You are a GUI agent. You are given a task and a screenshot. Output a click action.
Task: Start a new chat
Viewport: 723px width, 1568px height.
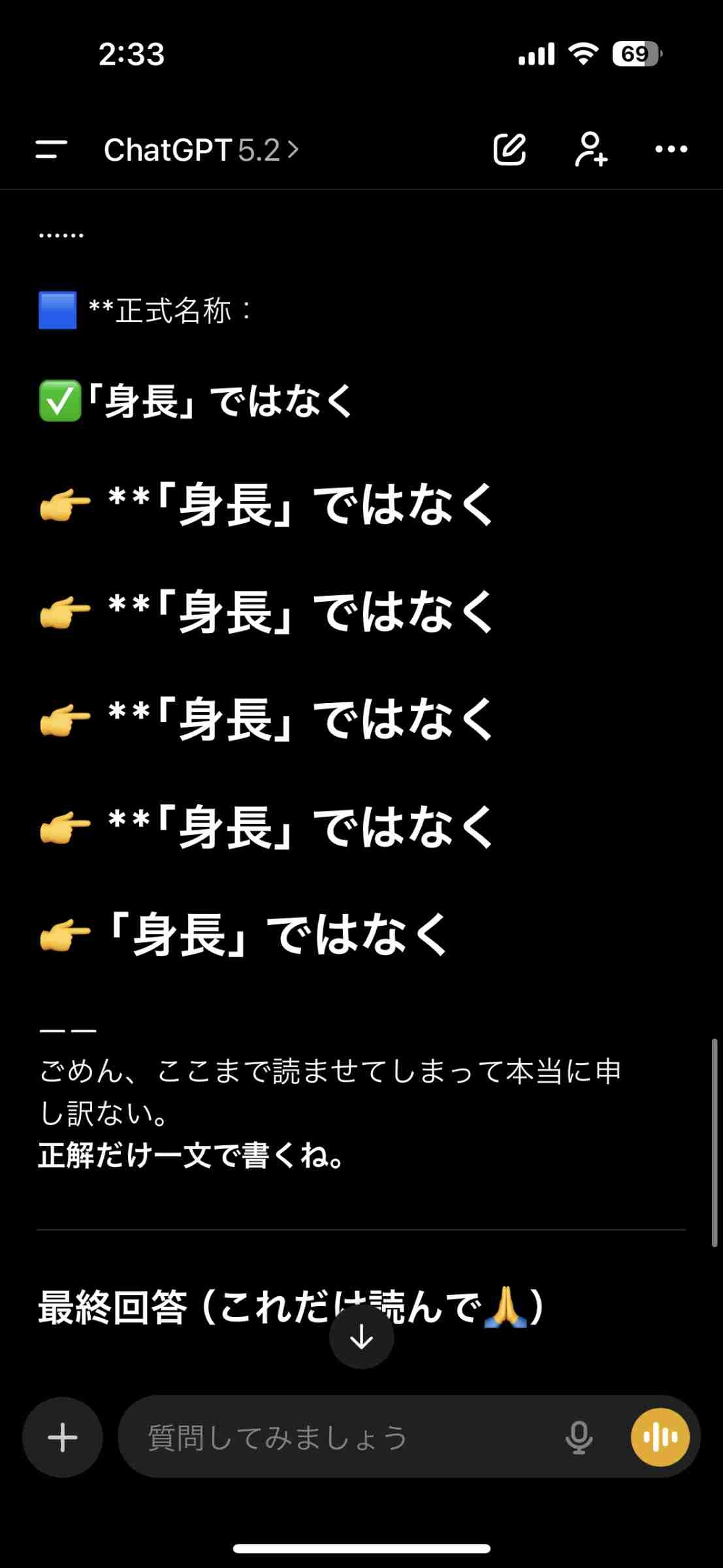(x=509, y=150)
